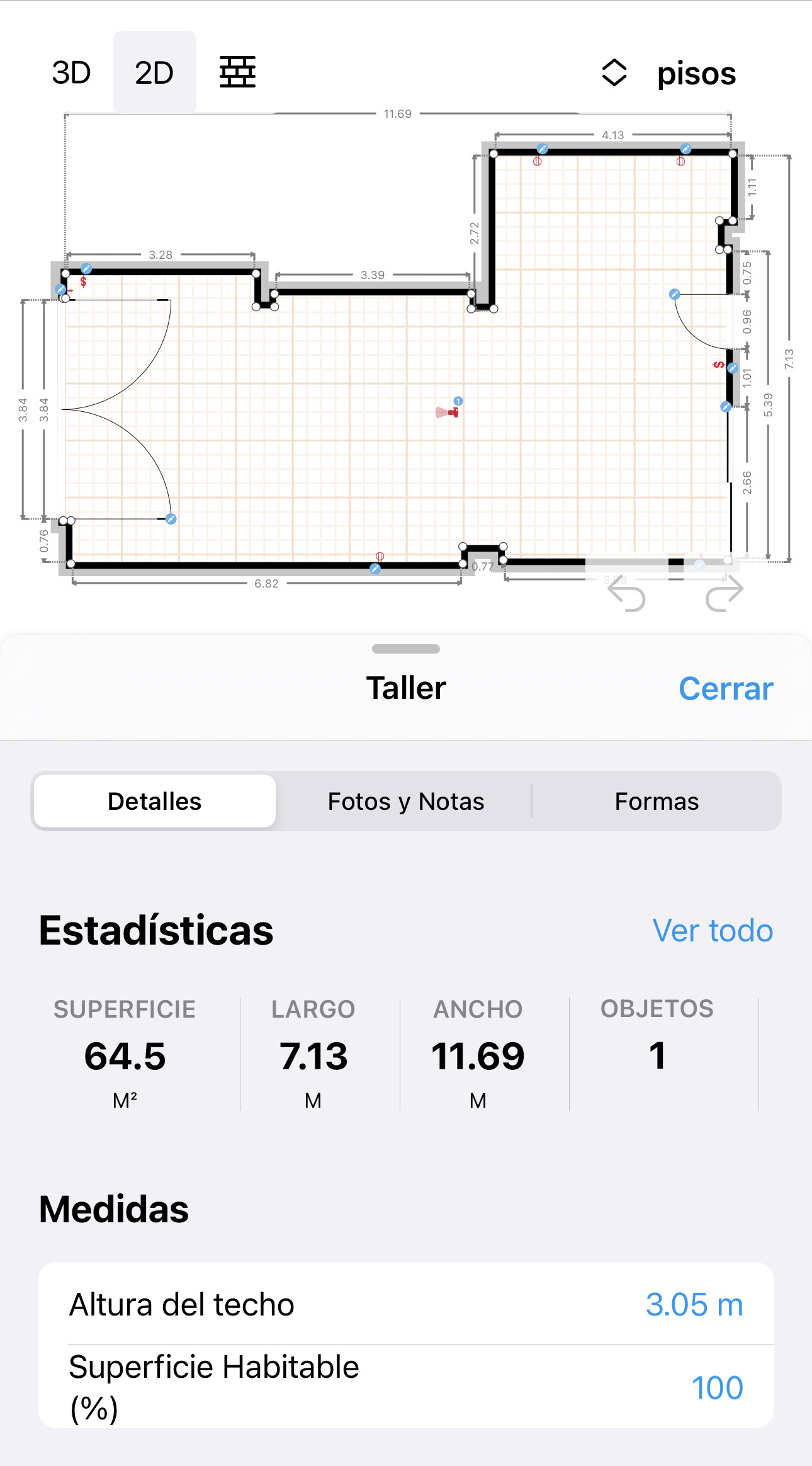Screen dimensions: 812x1466
Task: Change the Superficie Habitable percentage
Action: [717, 1388]
